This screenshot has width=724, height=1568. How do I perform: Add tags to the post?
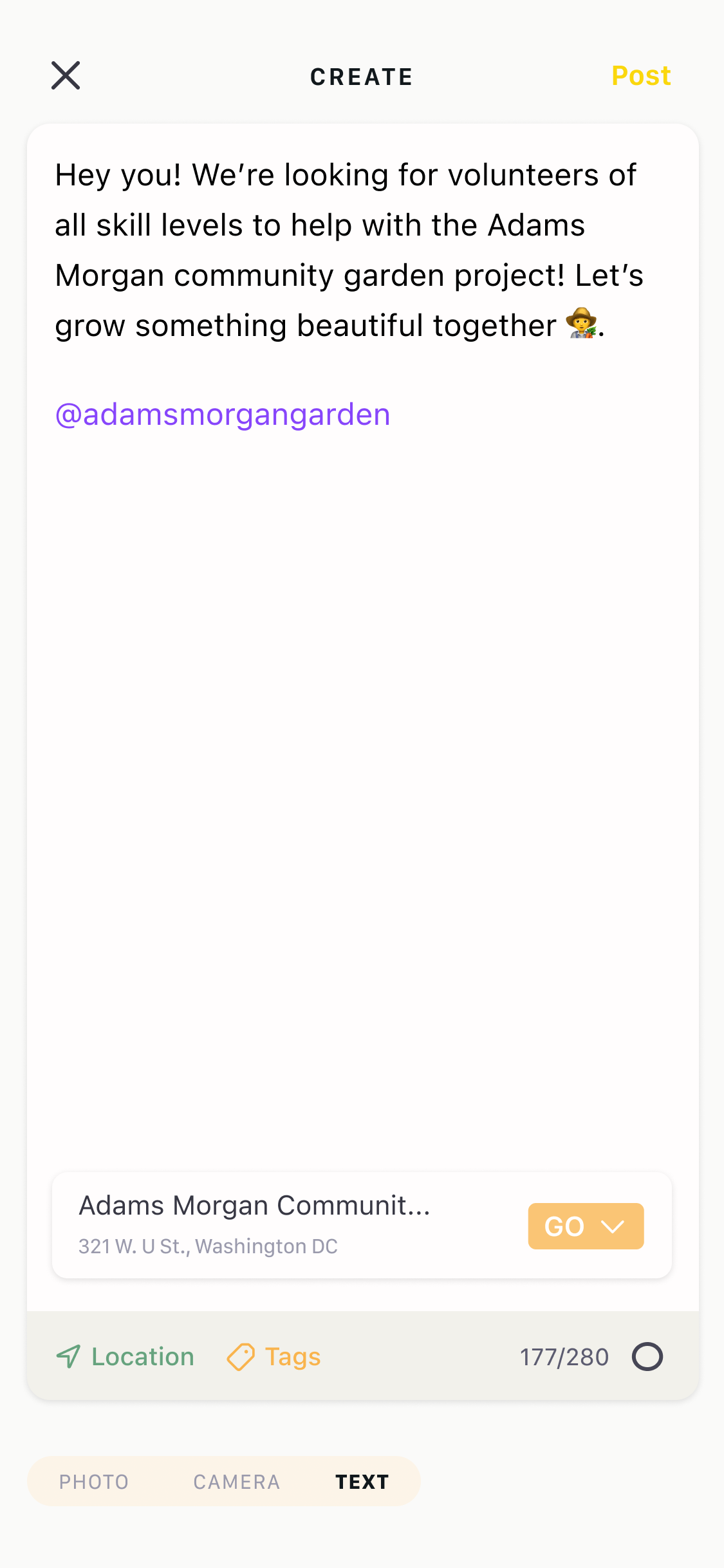click(274, 1357)
